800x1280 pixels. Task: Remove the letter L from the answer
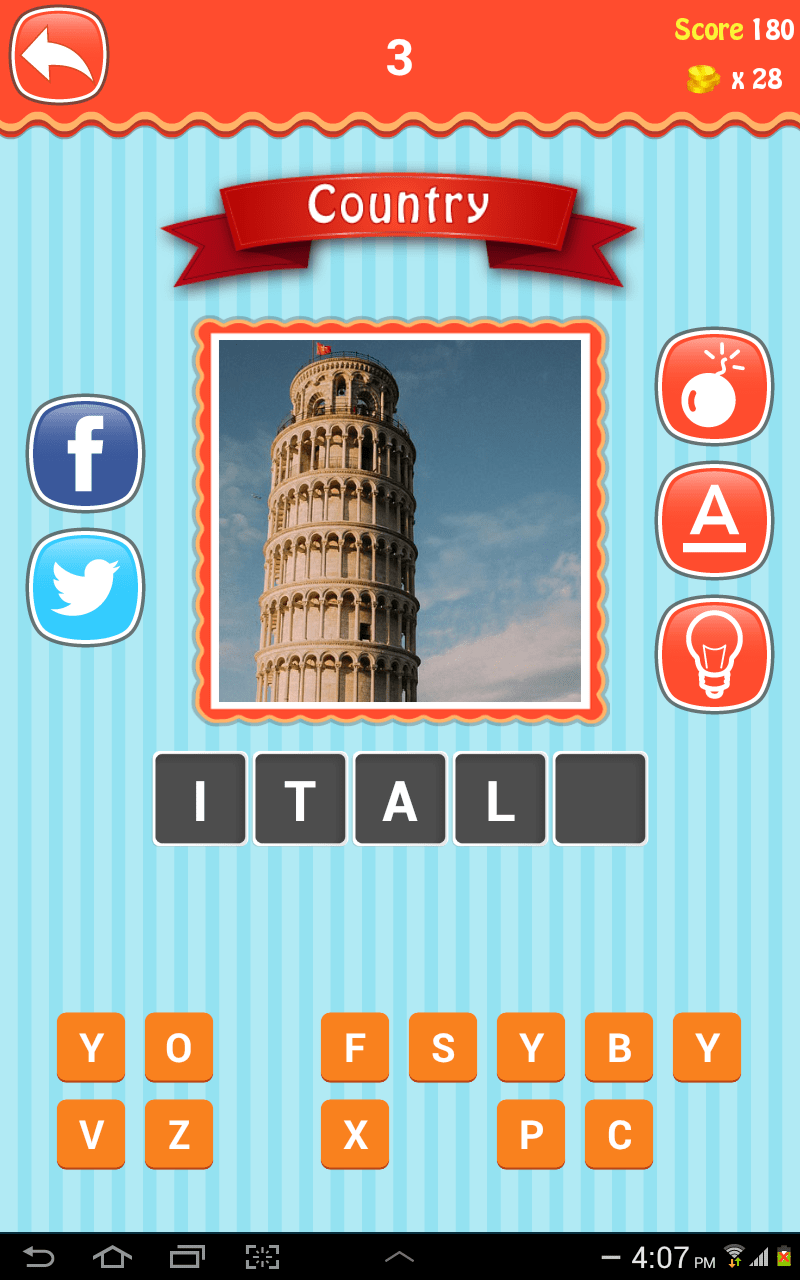[500, 799]
